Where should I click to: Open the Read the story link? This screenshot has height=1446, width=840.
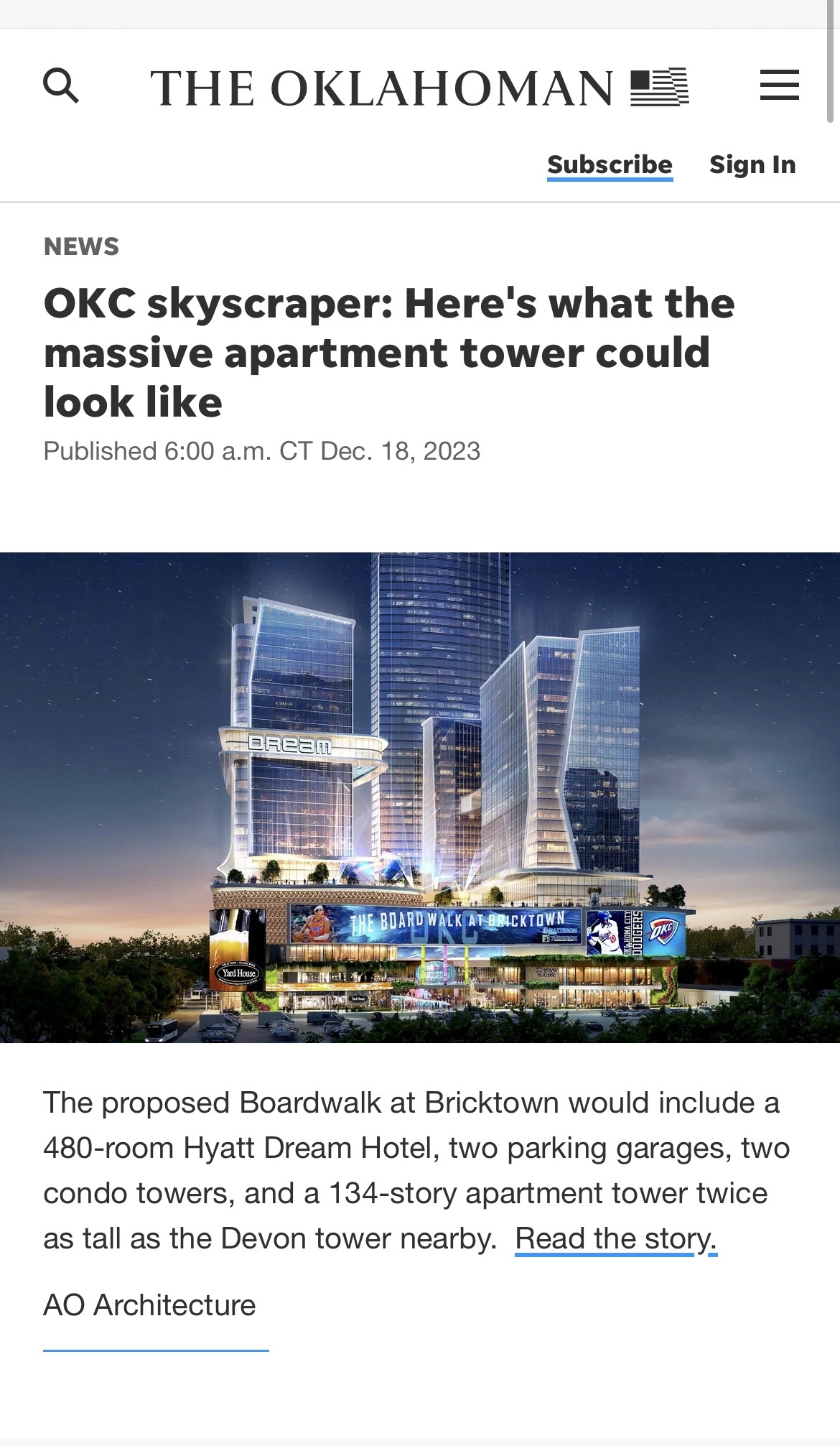616,1238
